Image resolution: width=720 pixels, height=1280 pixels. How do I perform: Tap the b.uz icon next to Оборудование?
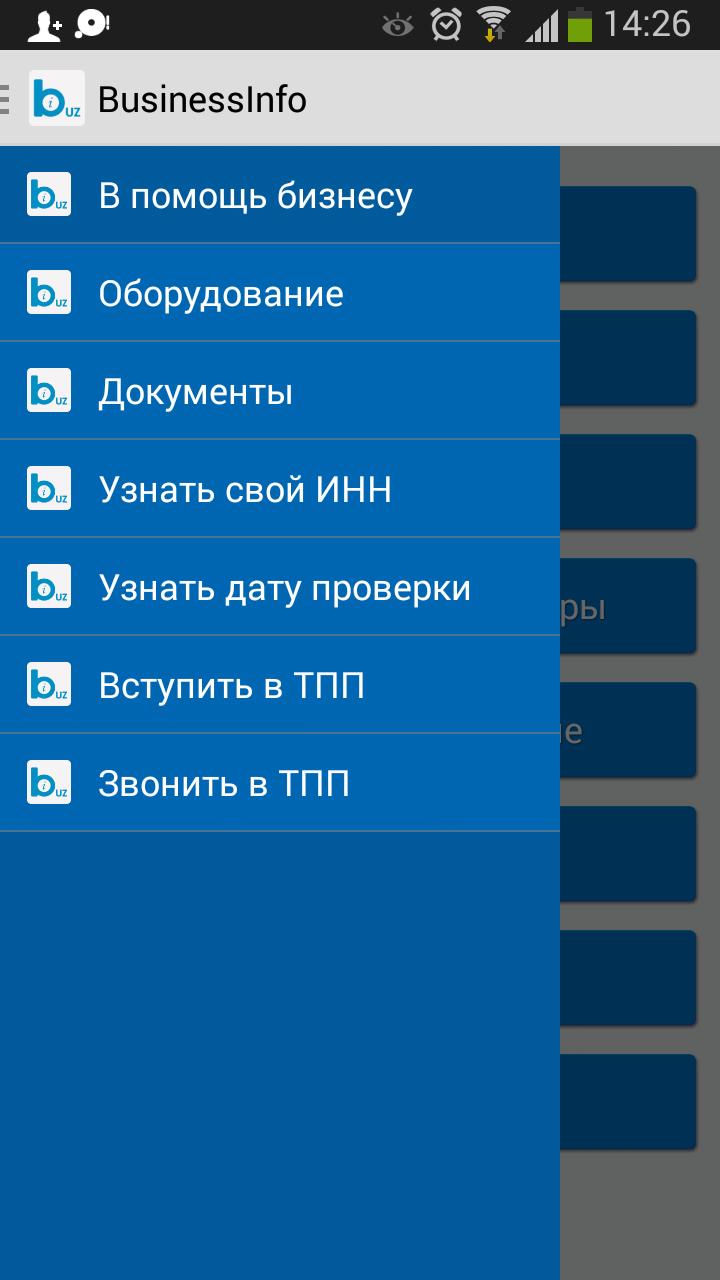[48, 292]
